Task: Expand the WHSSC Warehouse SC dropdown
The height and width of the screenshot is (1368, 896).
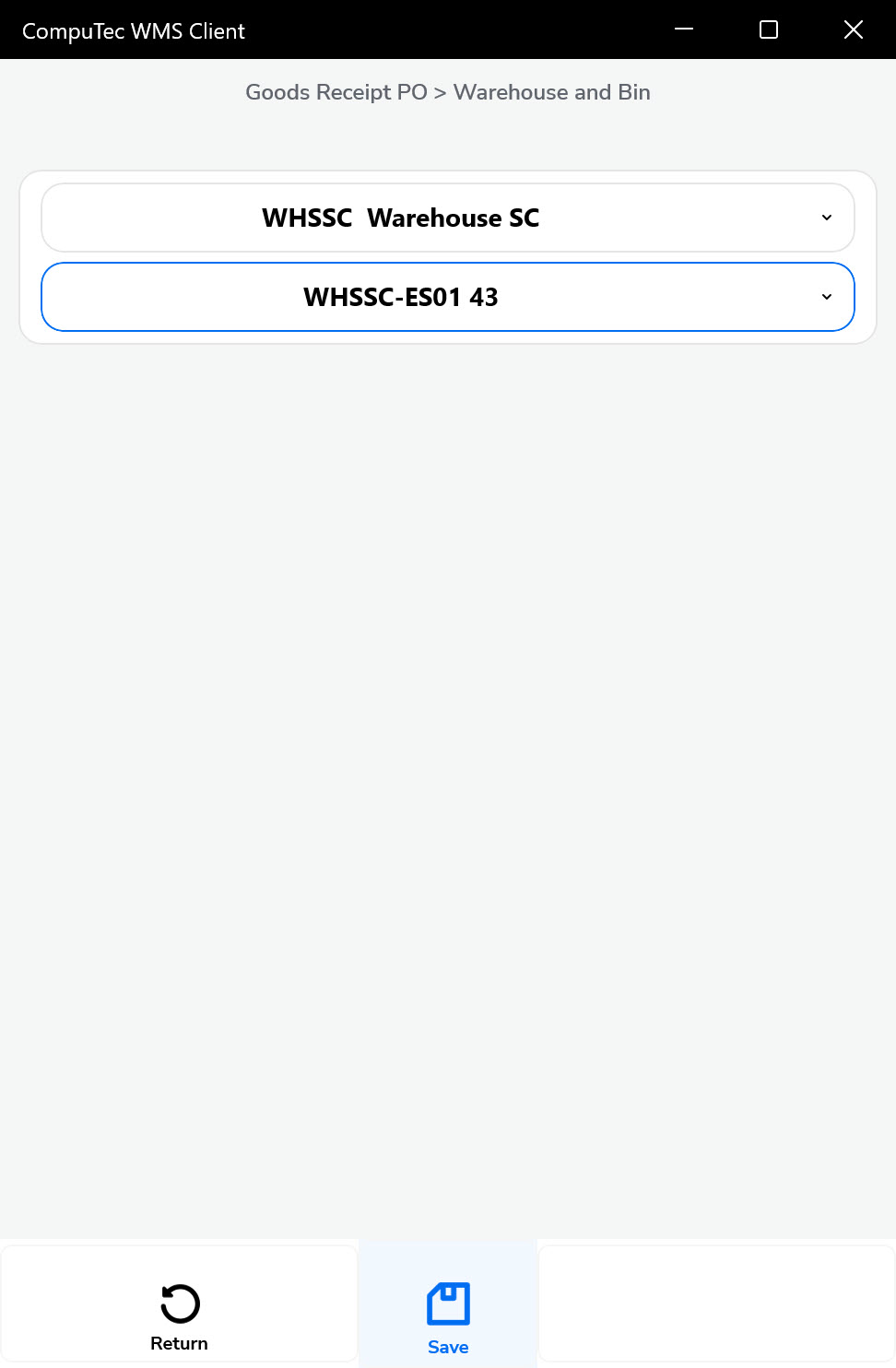Action: 448,218
